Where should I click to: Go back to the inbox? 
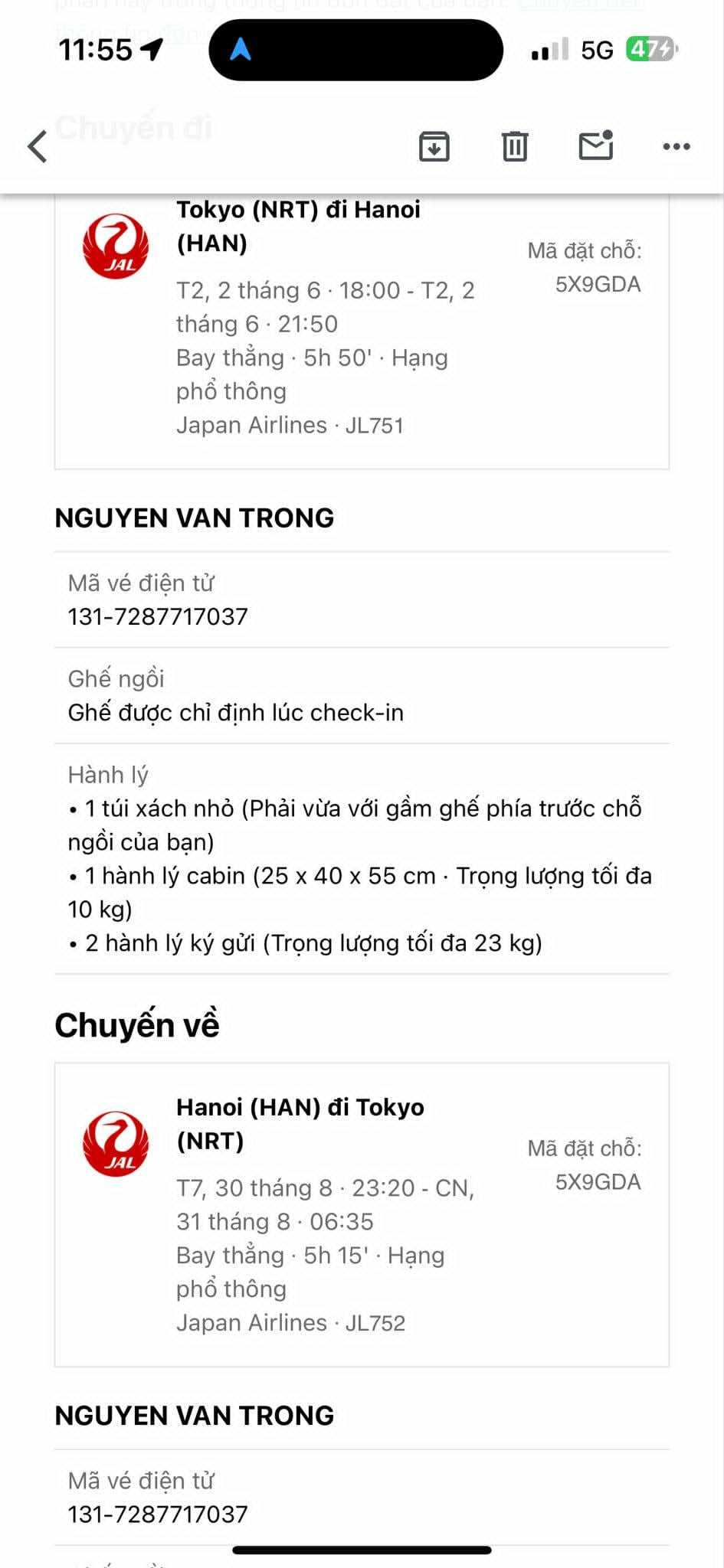point(38,146)
